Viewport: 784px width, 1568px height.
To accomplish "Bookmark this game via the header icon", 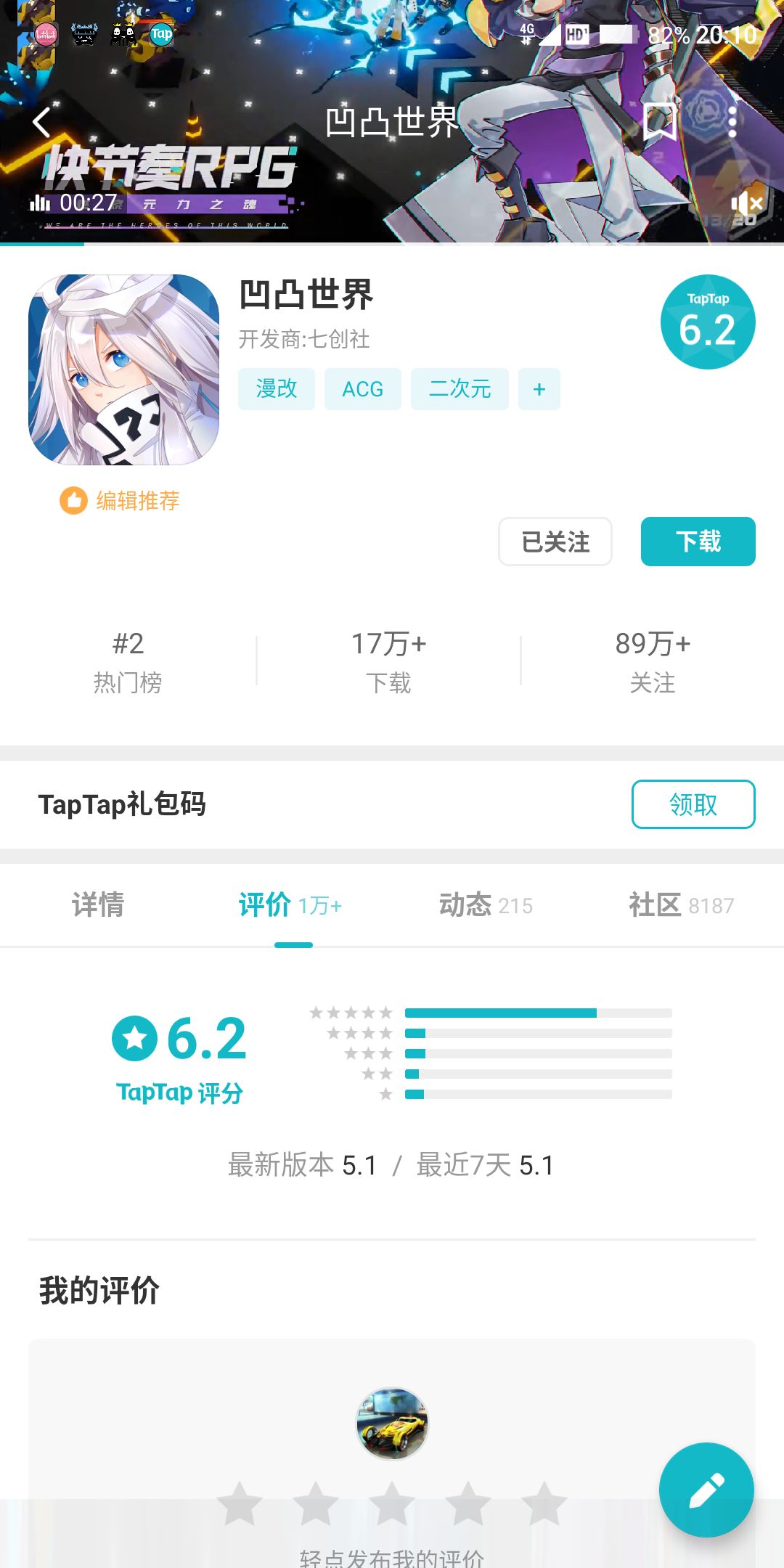I will [x=660, y=121].
